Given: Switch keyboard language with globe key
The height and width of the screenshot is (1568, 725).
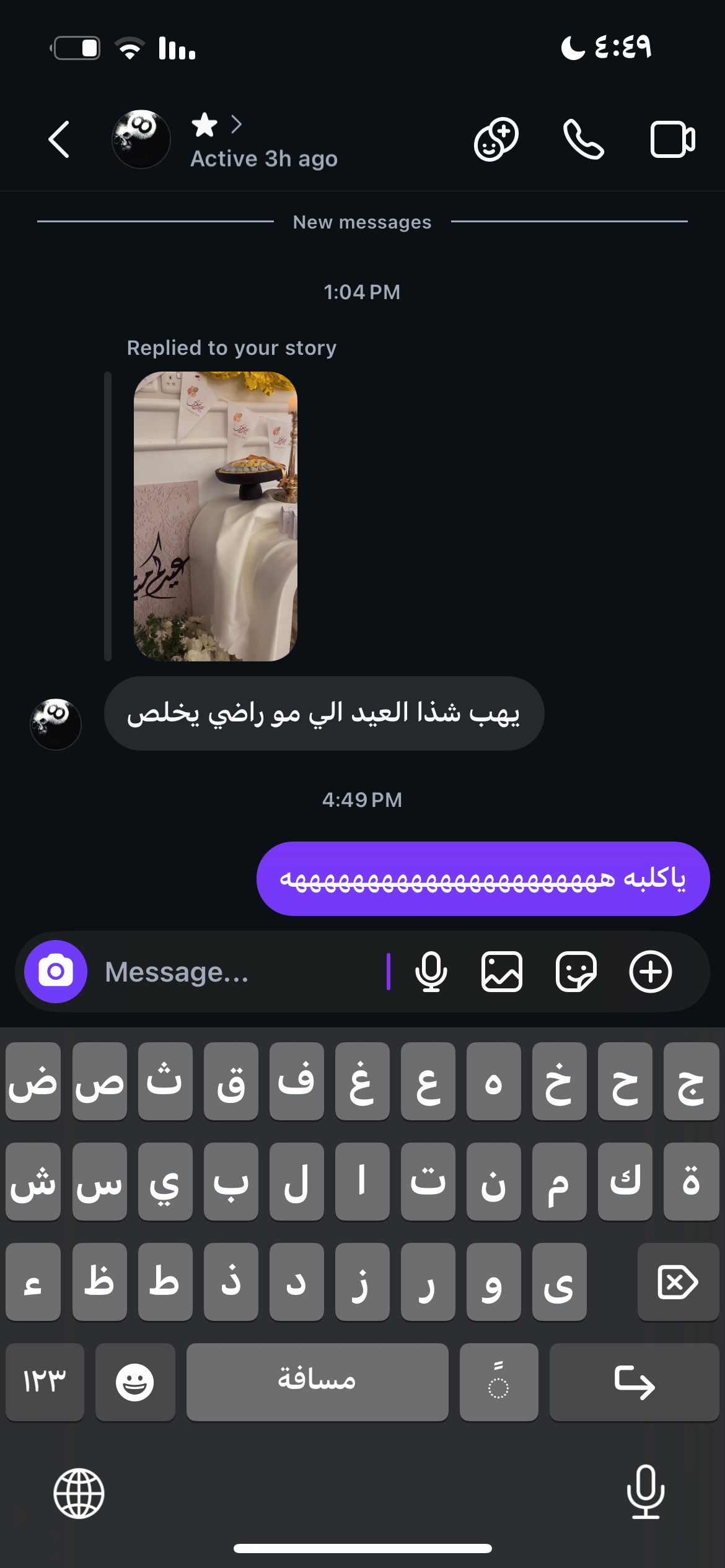Looking at the screenshot, I should [79, 1493].
